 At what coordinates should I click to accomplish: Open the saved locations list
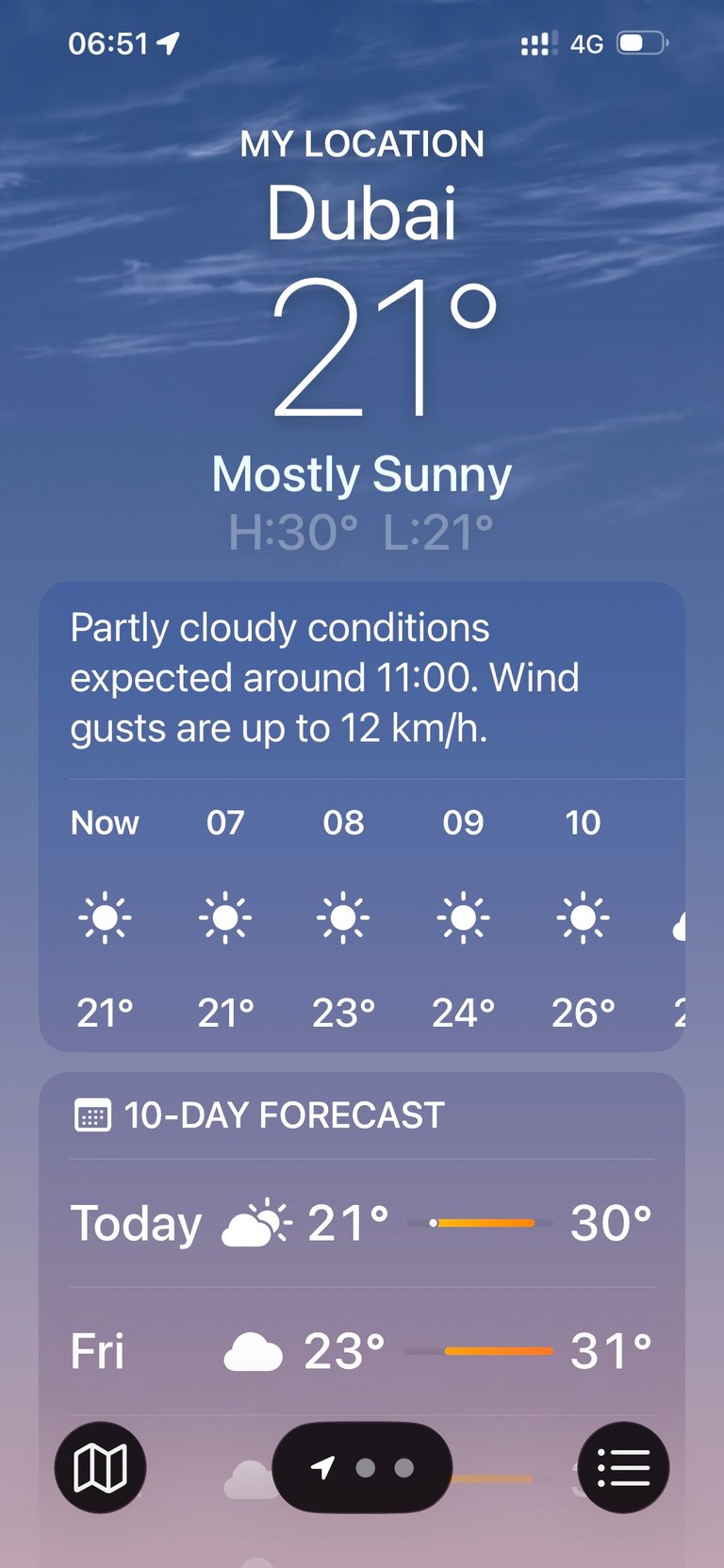pos(623,1467)
